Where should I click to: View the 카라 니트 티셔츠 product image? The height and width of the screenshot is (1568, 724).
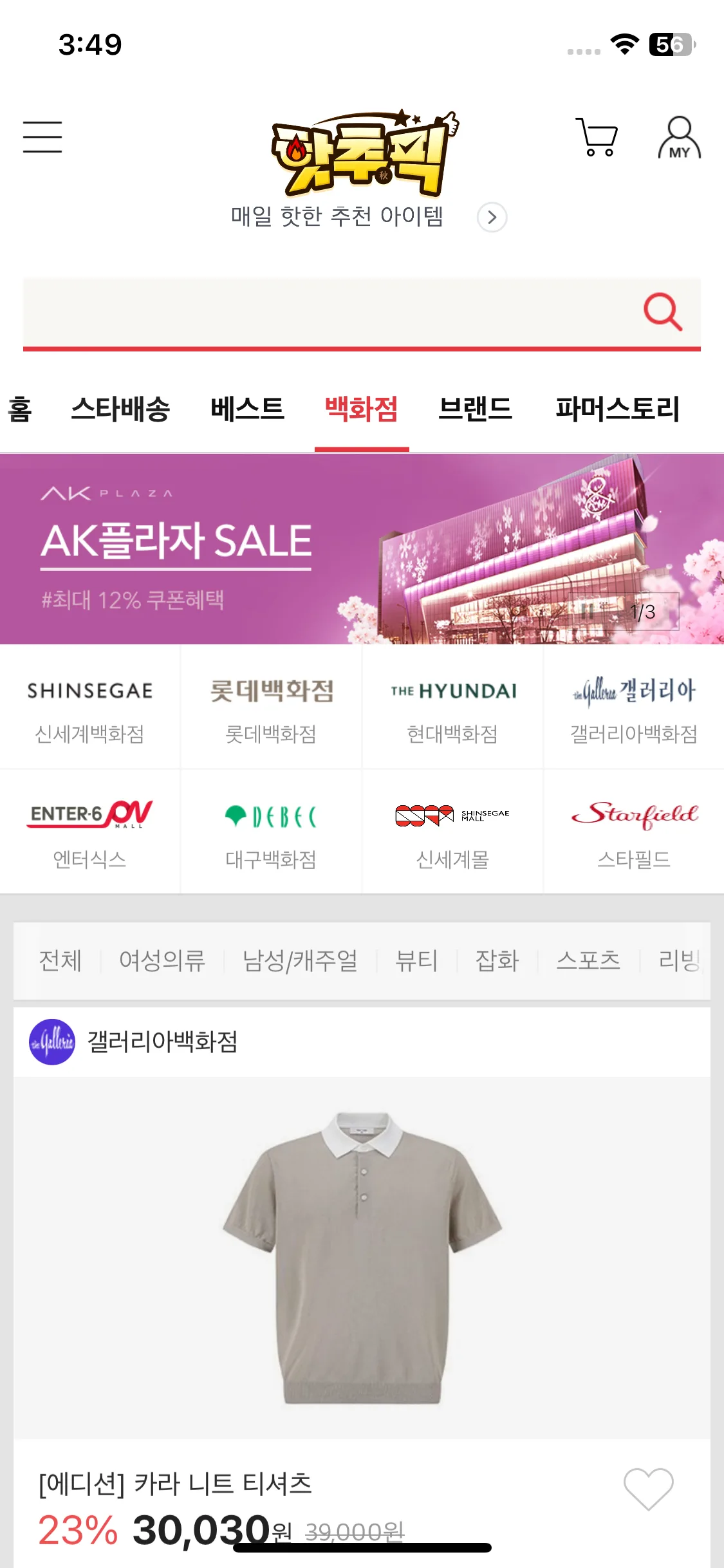tap(362, 1257)
